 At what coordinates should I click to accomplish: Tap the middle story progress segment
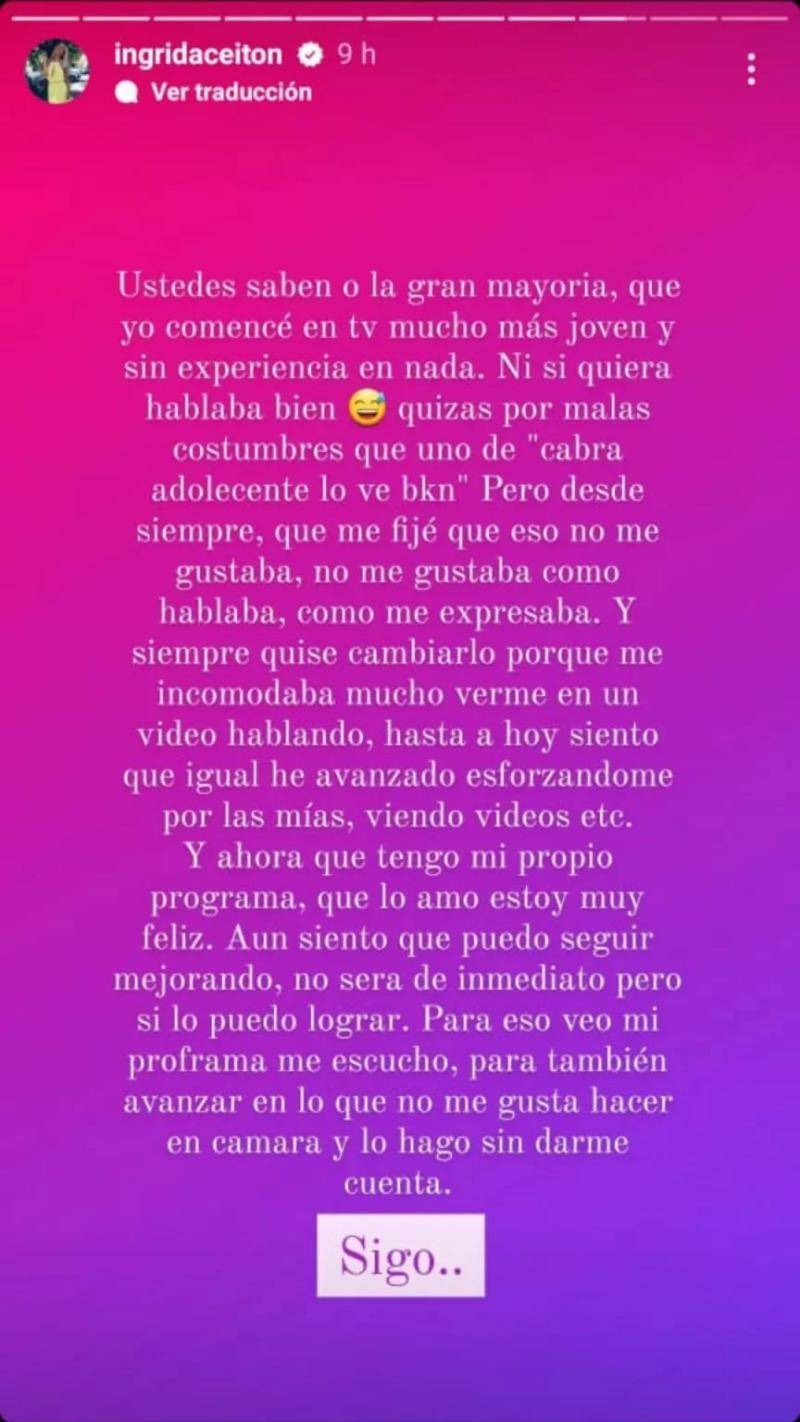[400, 14]
